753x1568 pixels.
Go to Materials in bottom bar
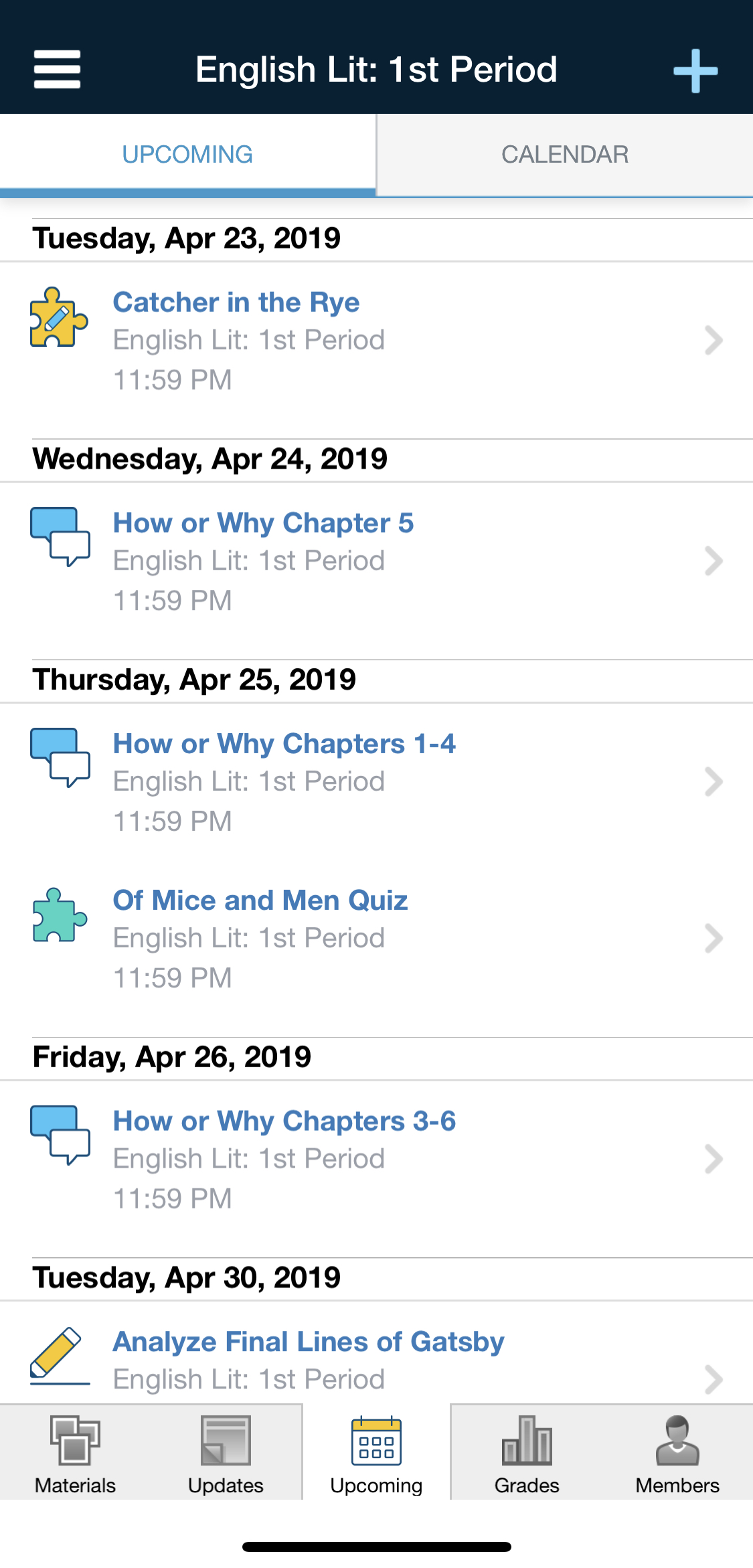75,1453
